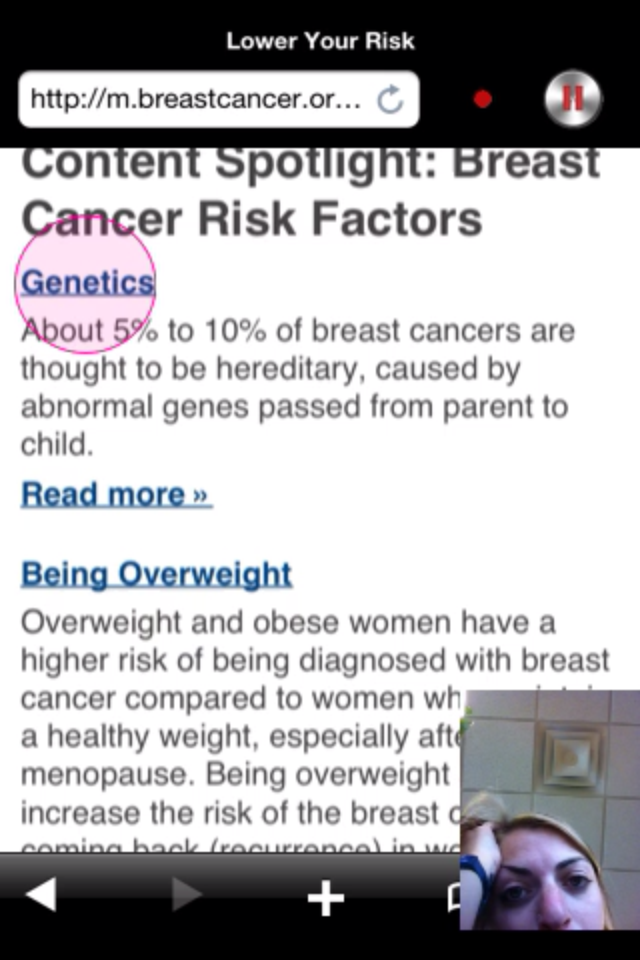Tap the URL address bar
This screenshot has width=640, height=960.
point(195,99)
